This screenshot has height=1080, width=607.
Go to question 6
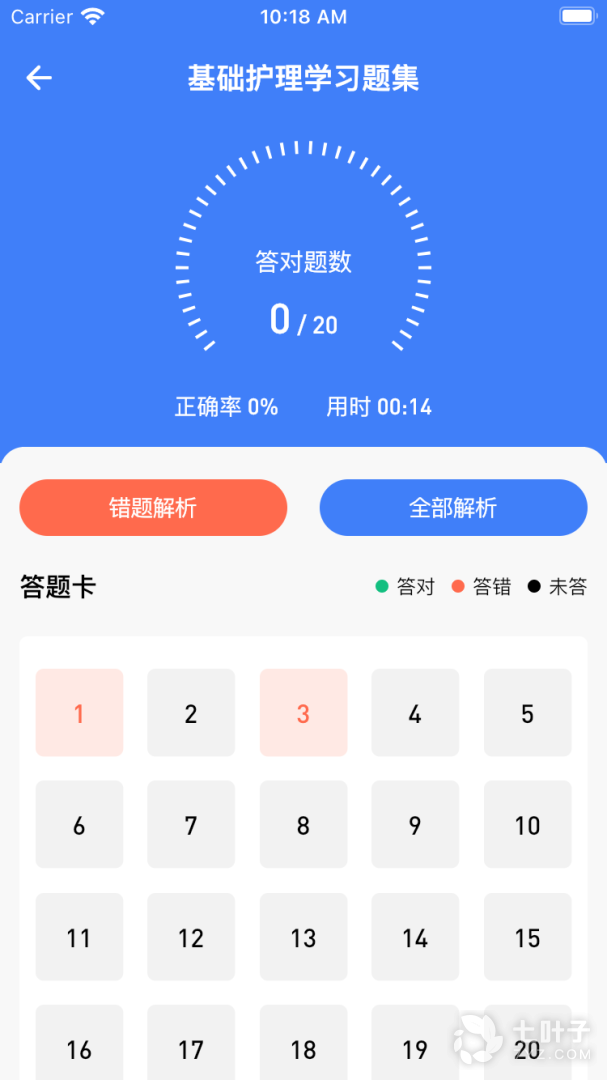click(79, 825)
